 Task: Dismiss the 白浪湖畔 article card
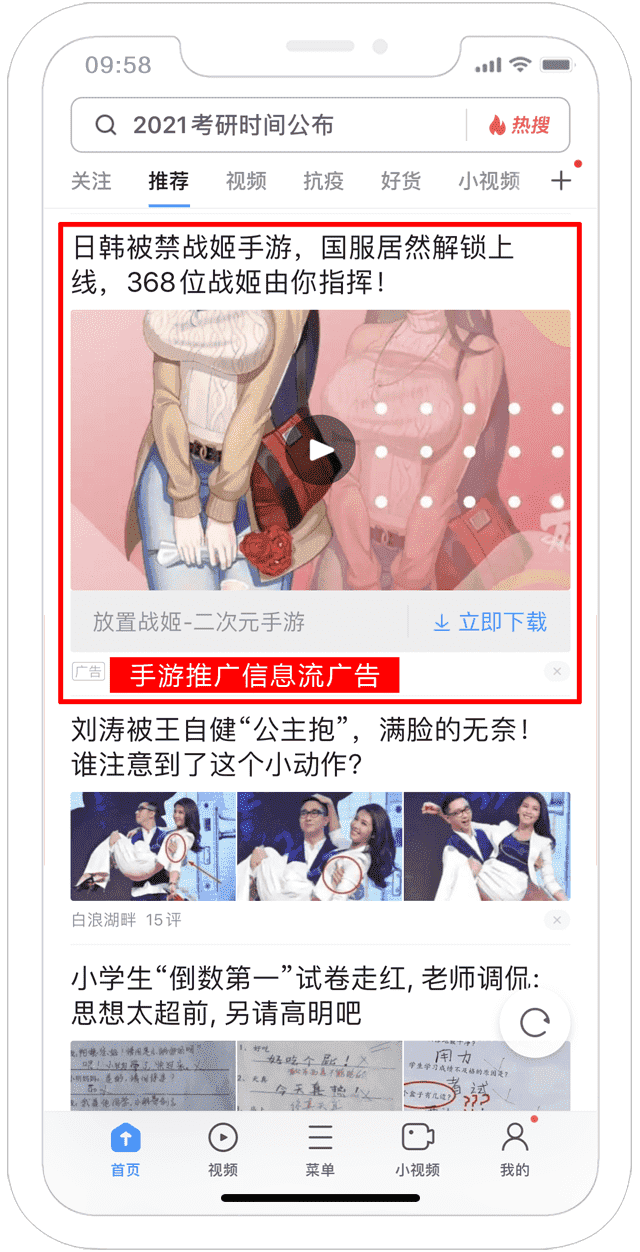point(557,920)
